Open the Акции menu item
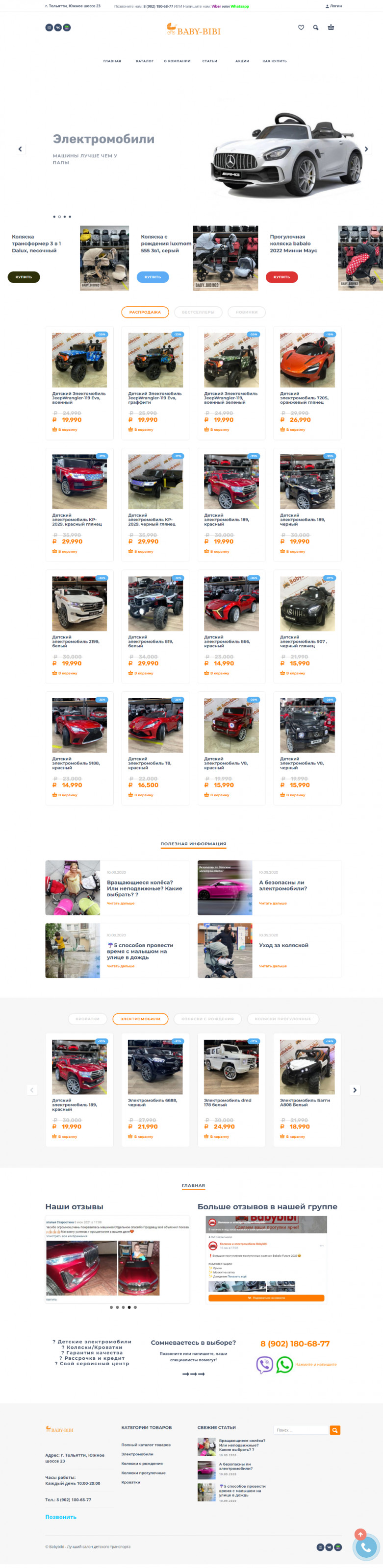The width and height of the screenshot is (383, 1568). pos(242,61)
